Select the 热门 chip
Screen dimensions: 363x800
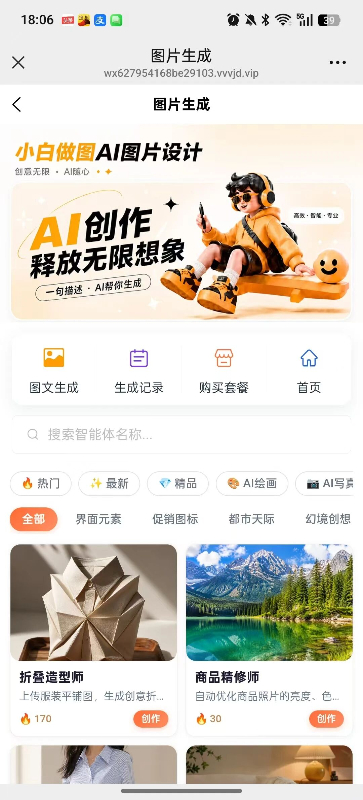click(41, 484)
